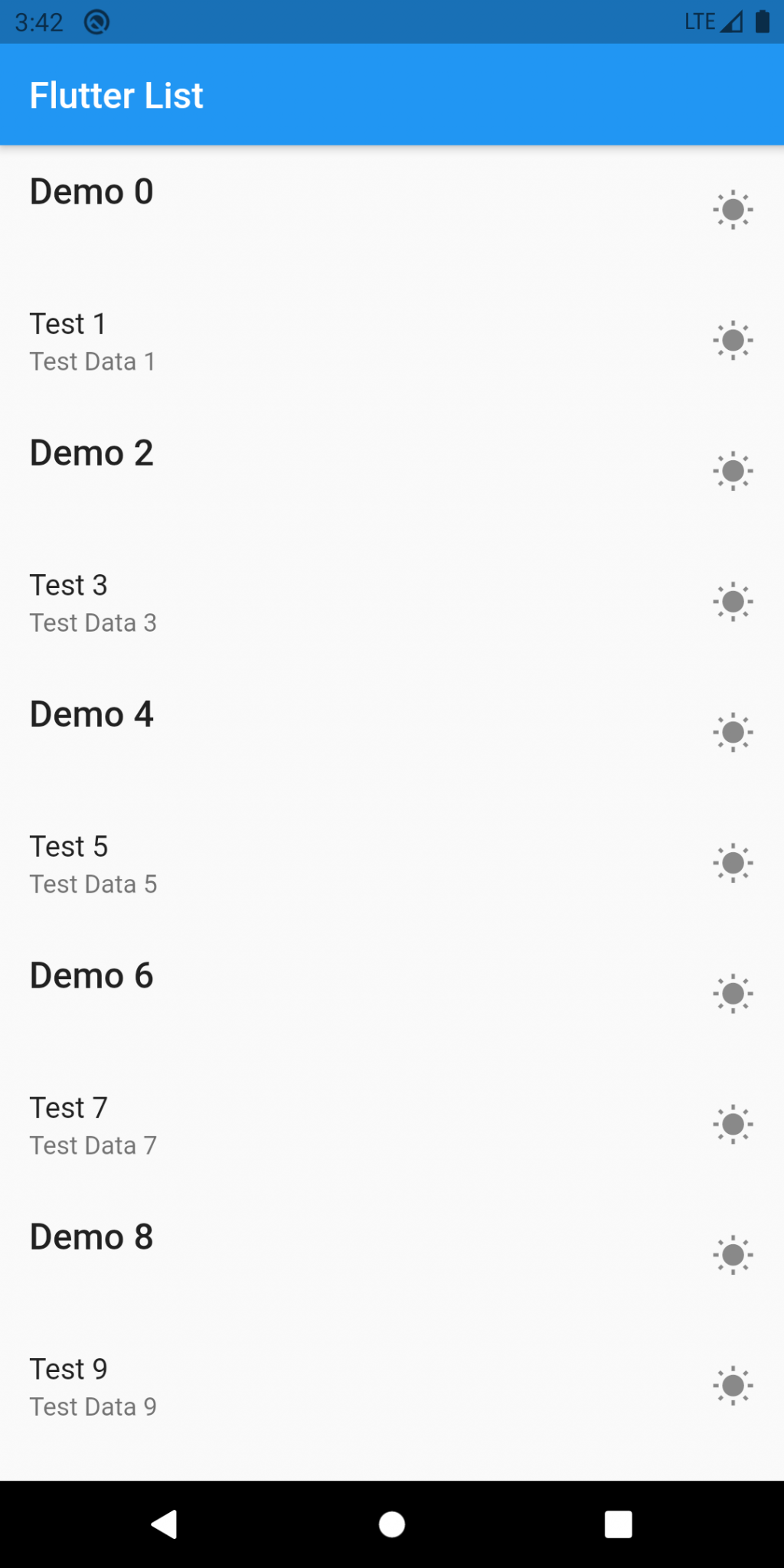The width and height of the screenshot is (784, 1568).
Task: Click the brightness icon next to Demo 0
Action: coord(733,208)
